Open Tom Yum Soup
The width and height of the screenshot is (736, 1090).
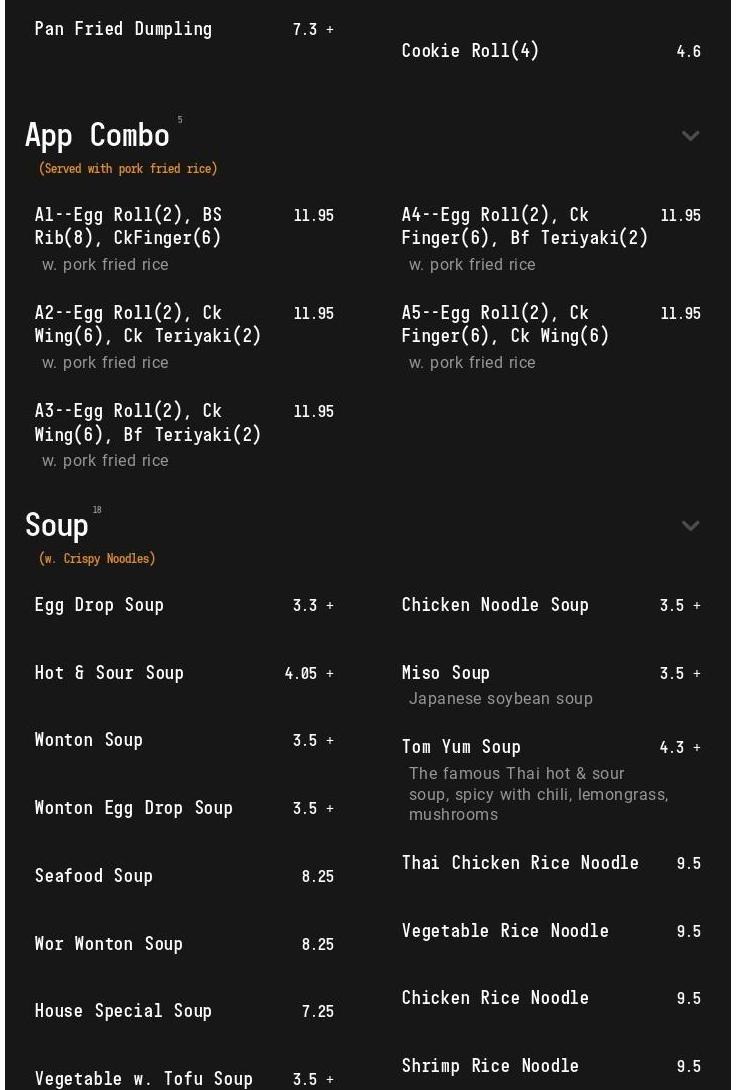coord(461,747)
